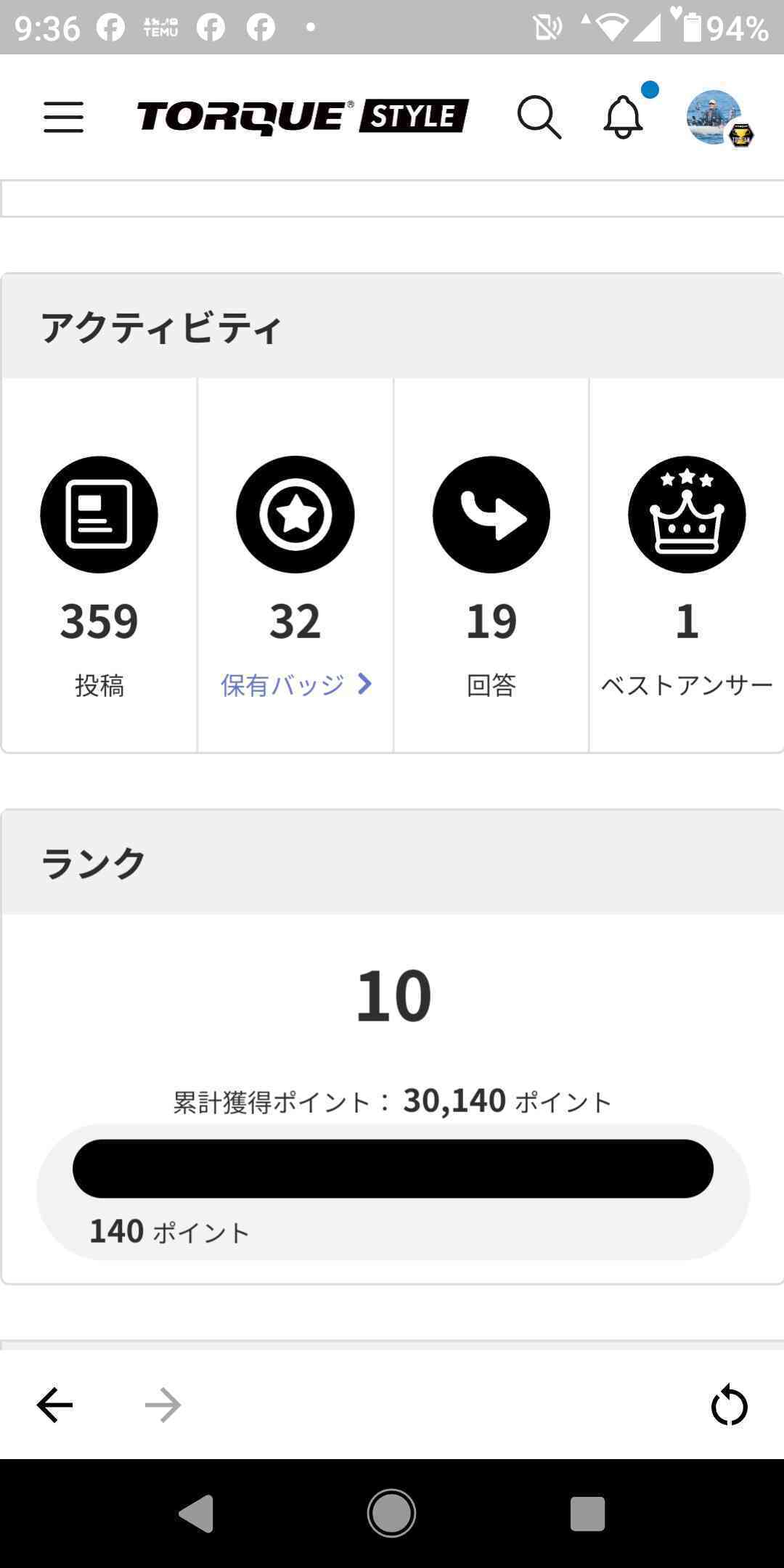Go back with the browser back arrow
The height and width of the screenshot is (1568, 784).
(x=55, y=1405)
